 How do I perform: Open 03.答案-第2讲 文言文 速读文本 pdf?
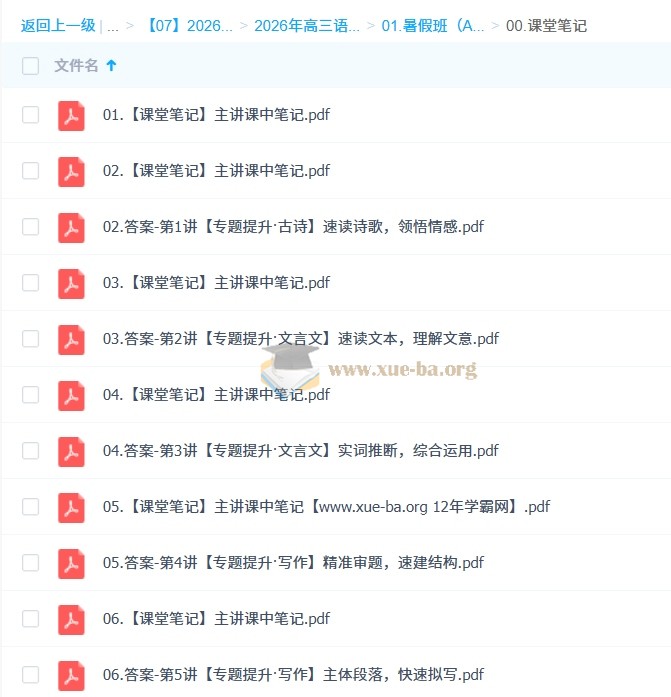tap(300, 339)
